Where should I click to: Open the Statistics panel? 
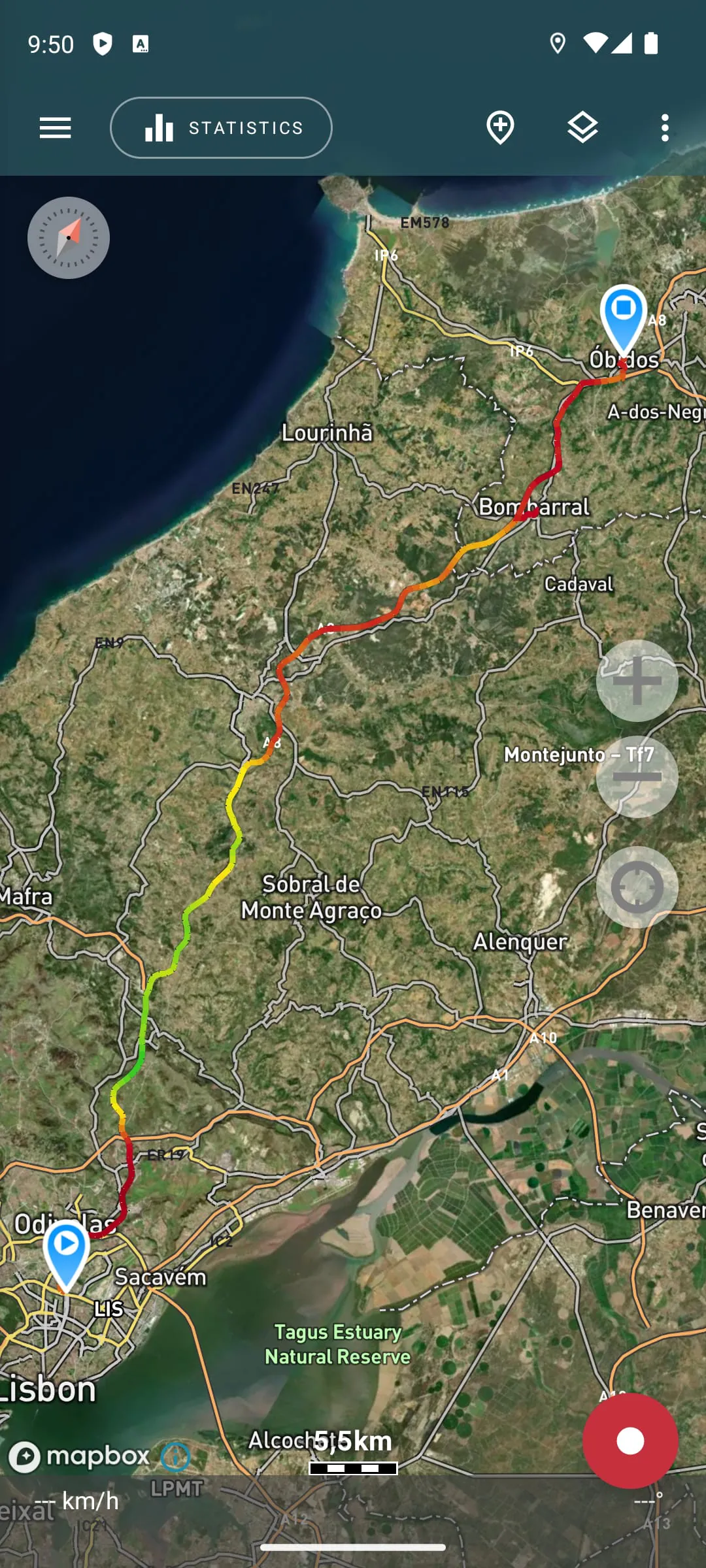[221, 128]
